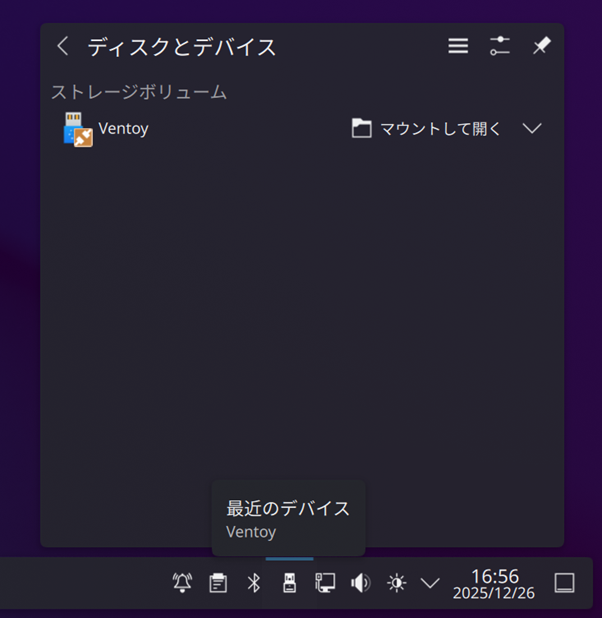Image resolution: width=602 pixels, height=618 pixels.
Task: Show the desktop
Action: (x=564, y=583)
